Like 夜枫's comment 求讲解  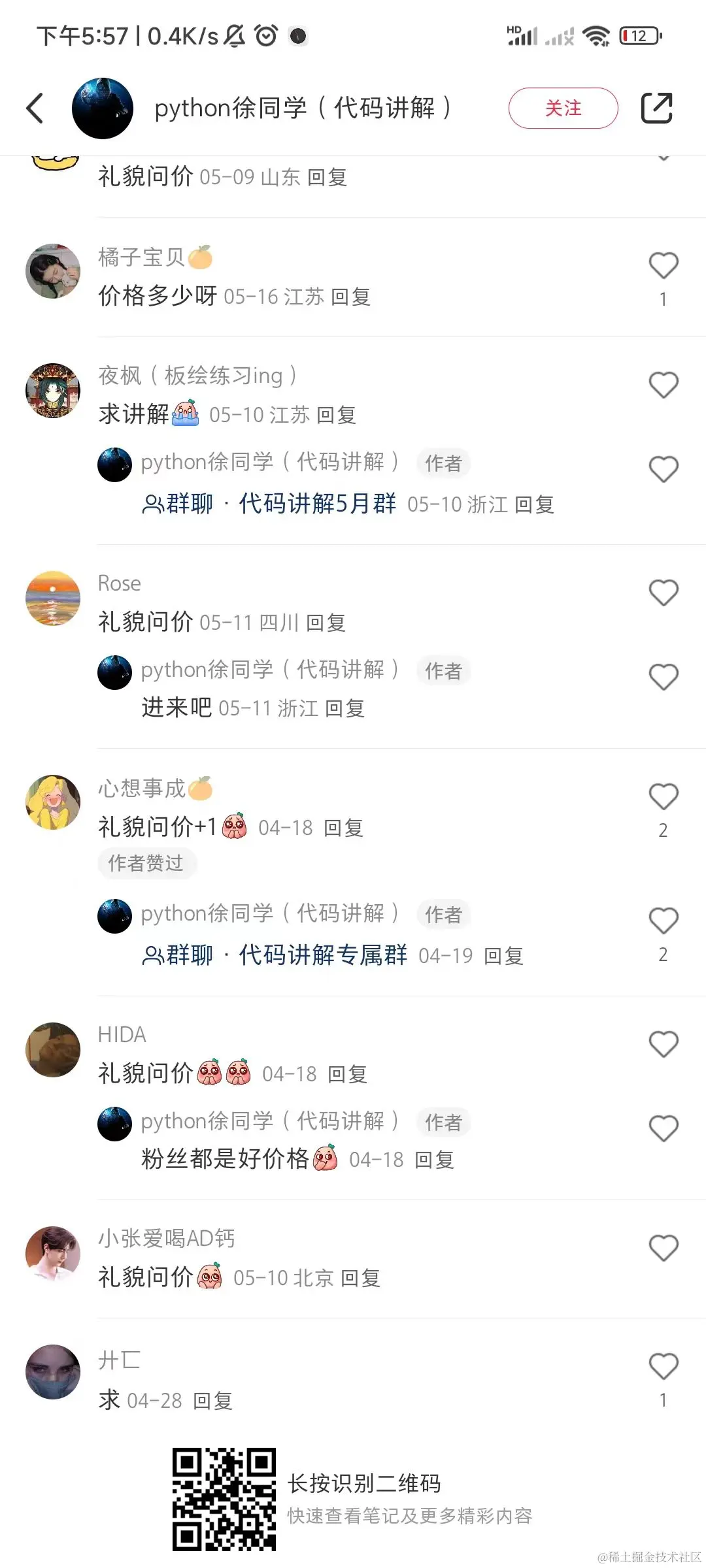pos(663,385)
